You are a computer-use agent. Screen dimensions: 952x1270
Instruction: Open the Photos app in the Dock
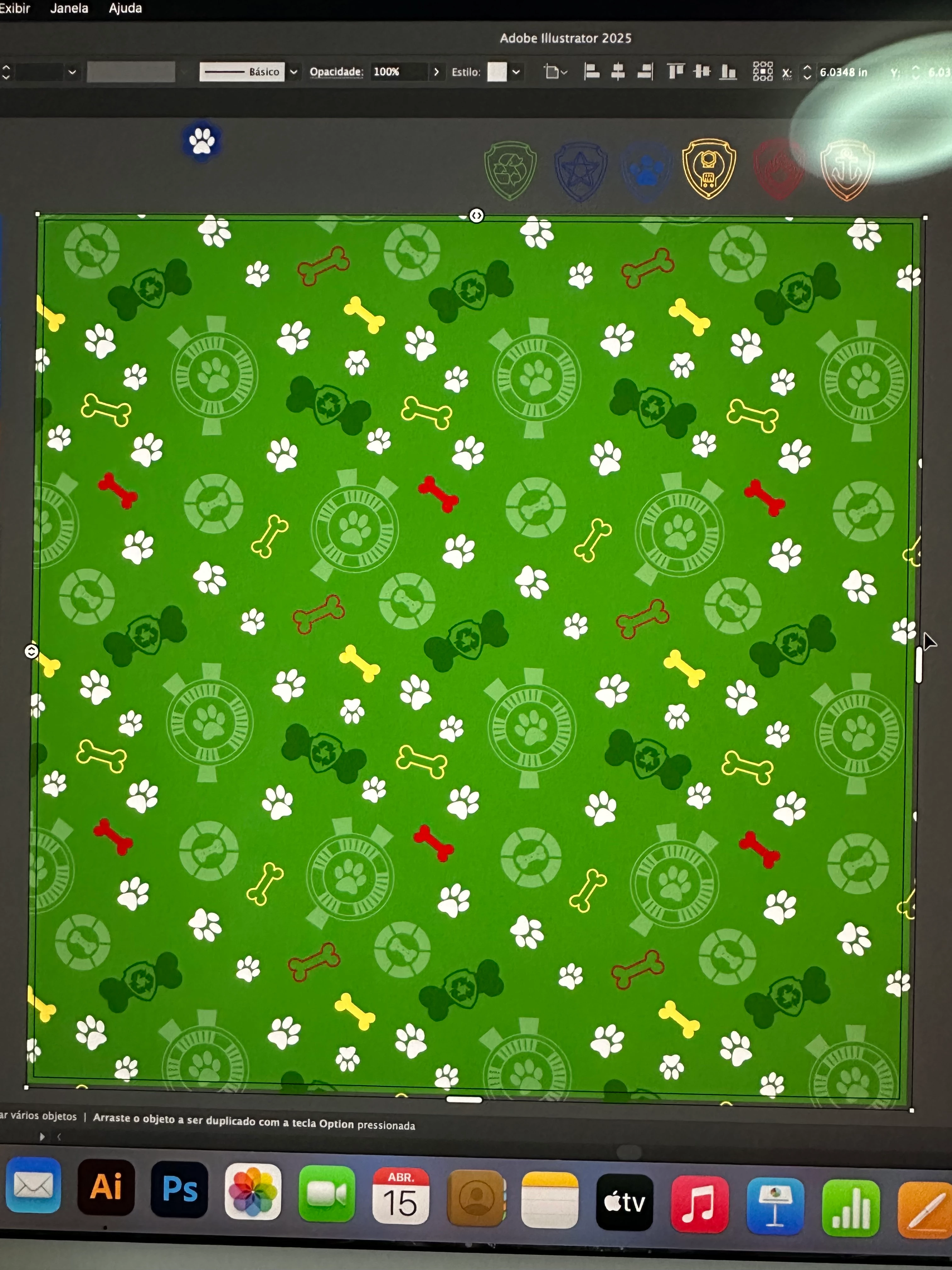point(253,1191)
